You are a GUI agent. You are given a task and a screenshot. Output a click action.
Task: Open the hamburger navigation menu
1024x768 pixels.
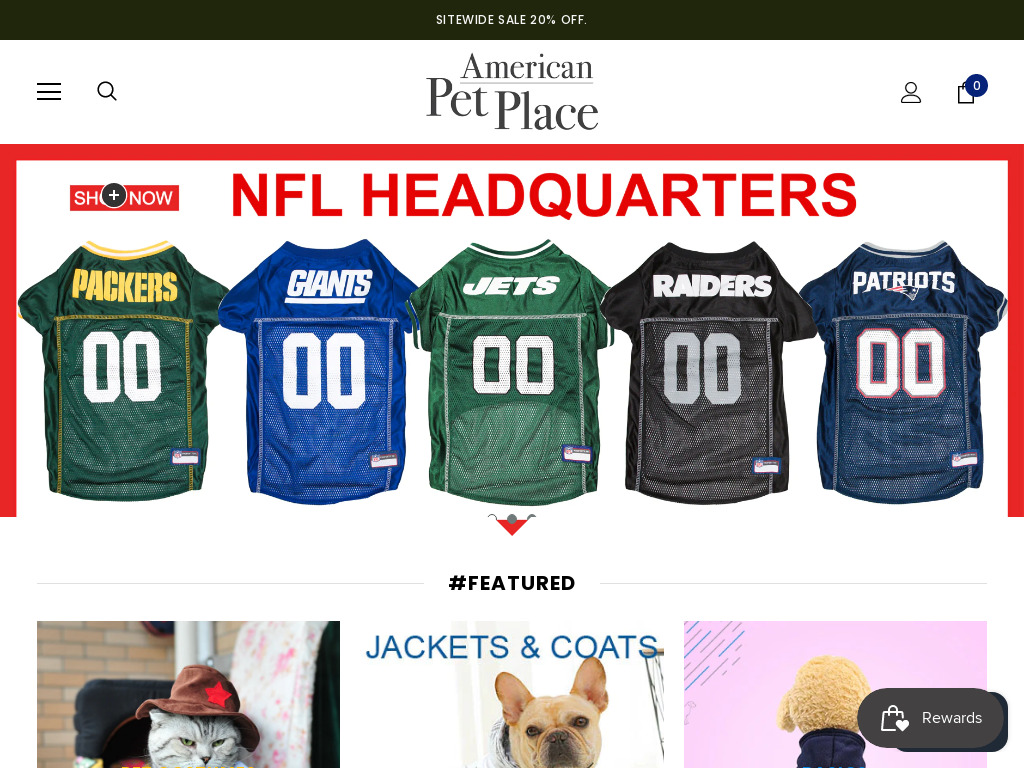[49, 92]
